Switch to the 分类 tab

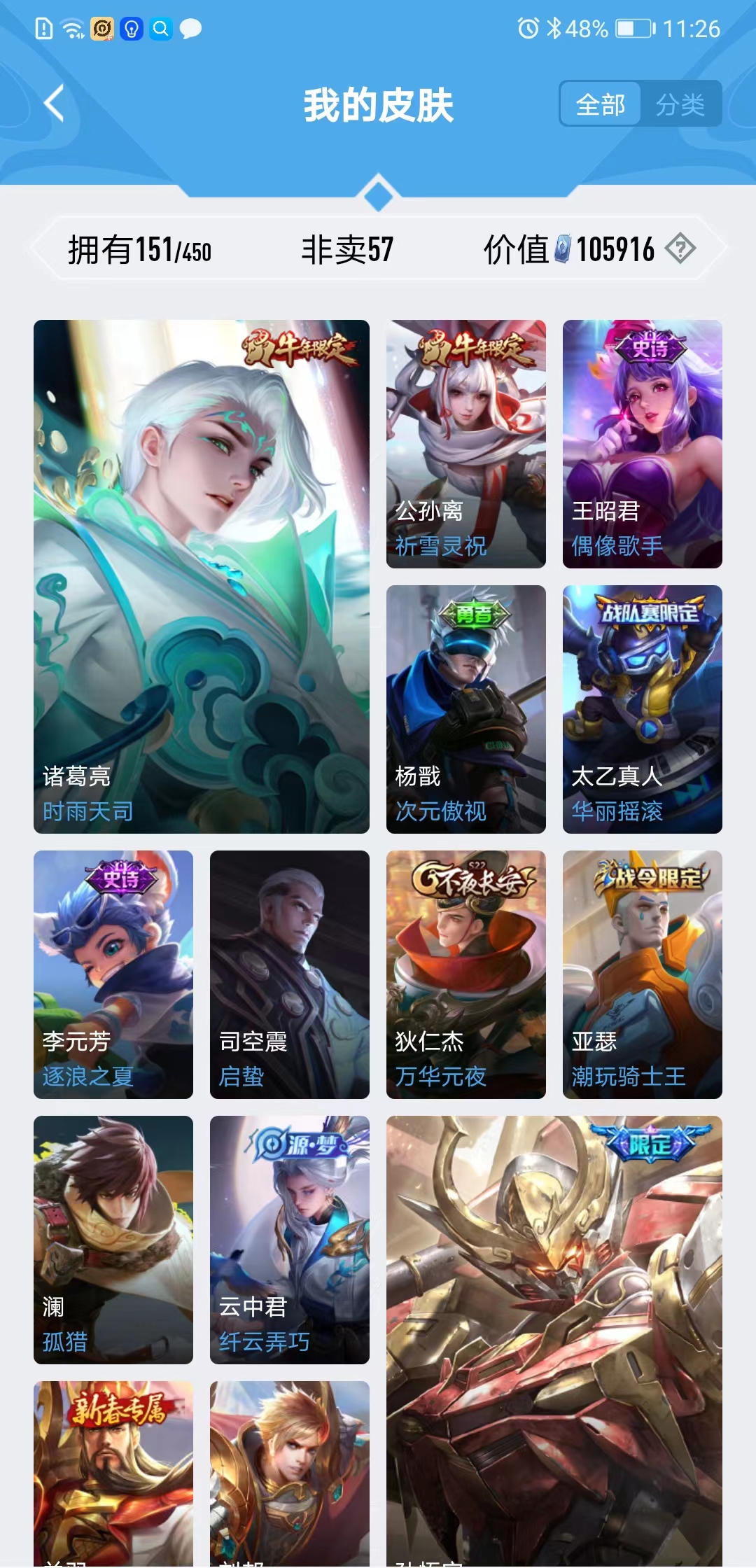coord(682,105)
